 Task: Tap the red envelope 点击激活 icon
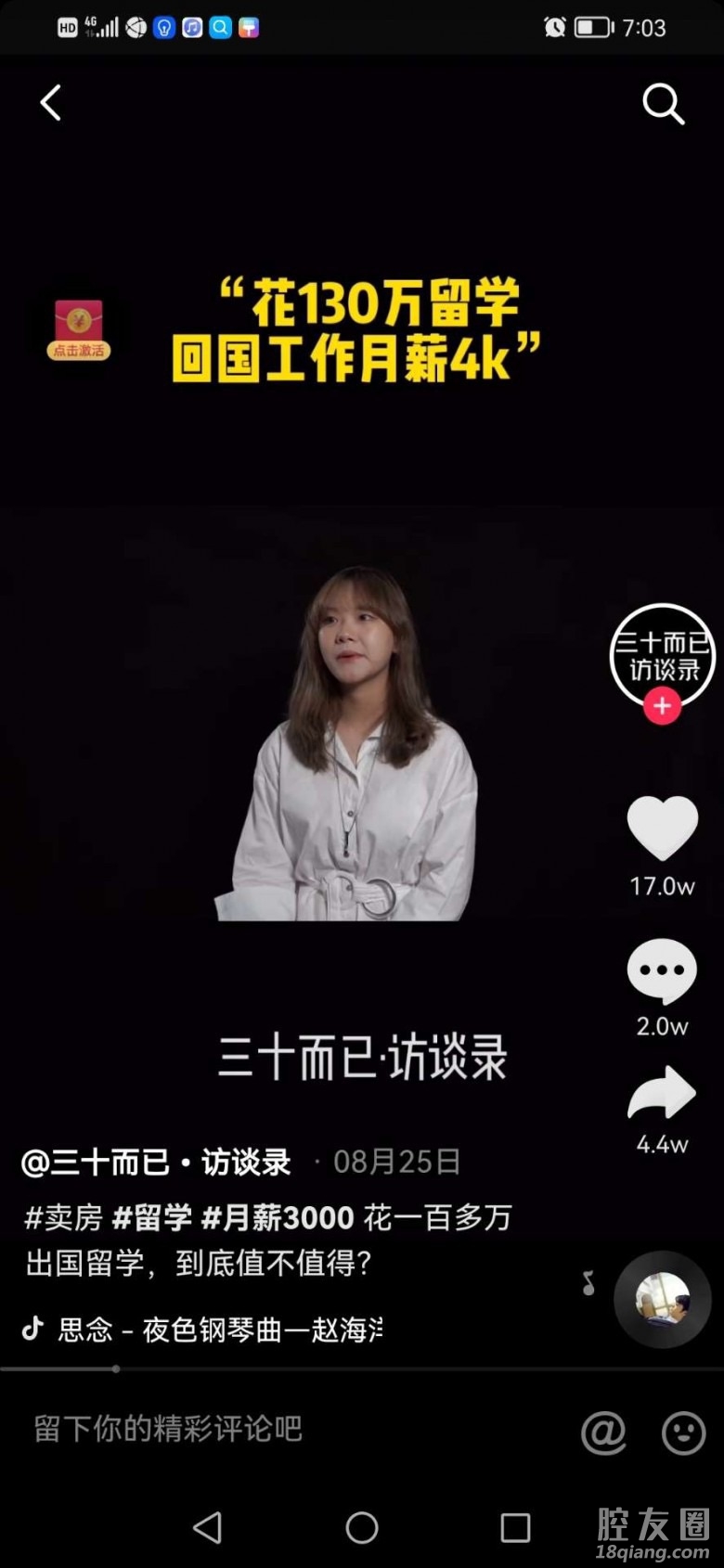click(x=79, y=328)
